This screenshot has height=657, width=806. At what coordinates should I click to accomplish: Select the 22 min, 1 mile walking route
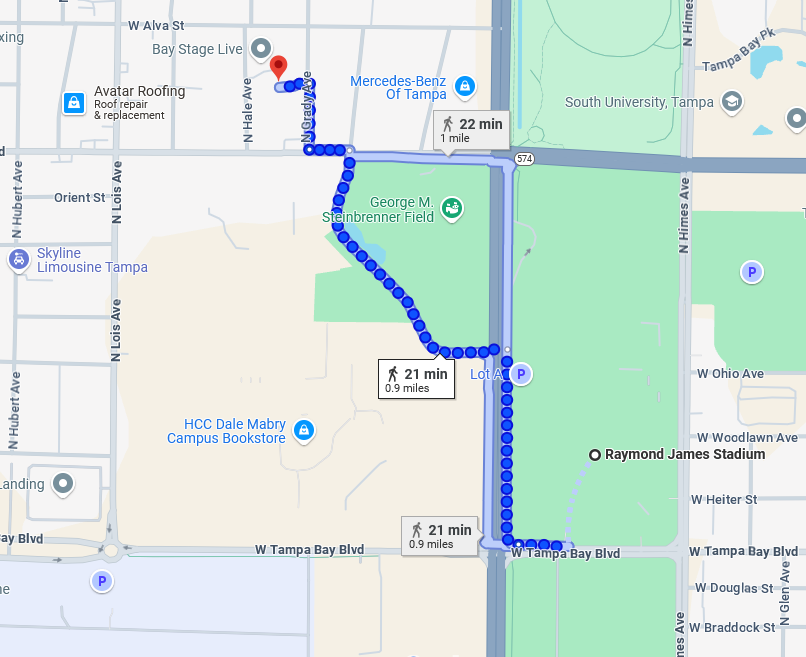click(471, 129)
